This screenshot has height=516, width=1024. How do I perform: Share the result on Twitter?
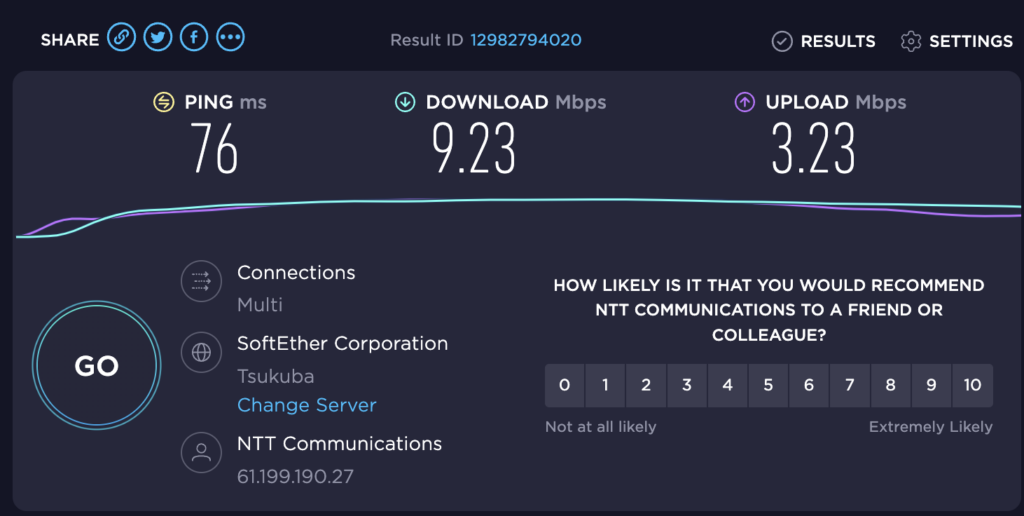(x=157, y=38)
